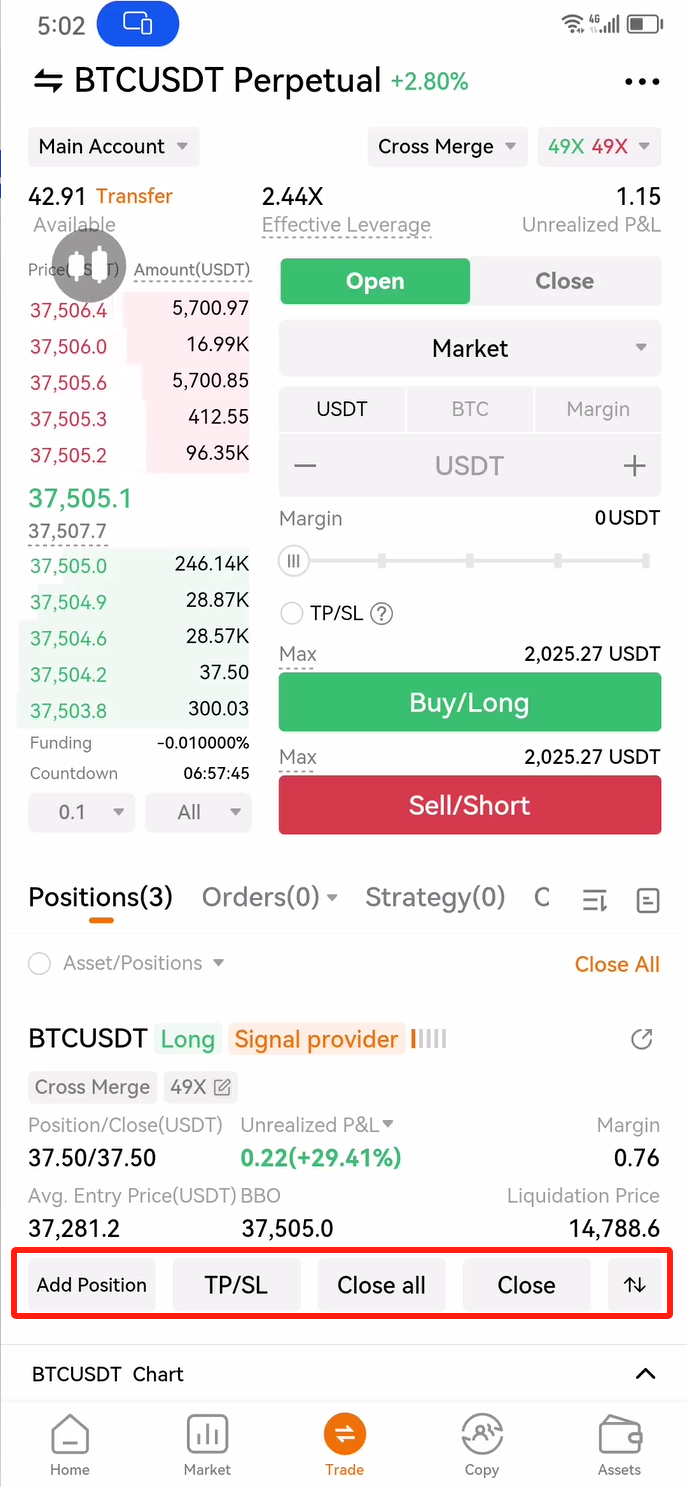The width and height of the screenshot is (687, 1487).
Task: Open the Copy trading tab
Action: coord(481,1447)
